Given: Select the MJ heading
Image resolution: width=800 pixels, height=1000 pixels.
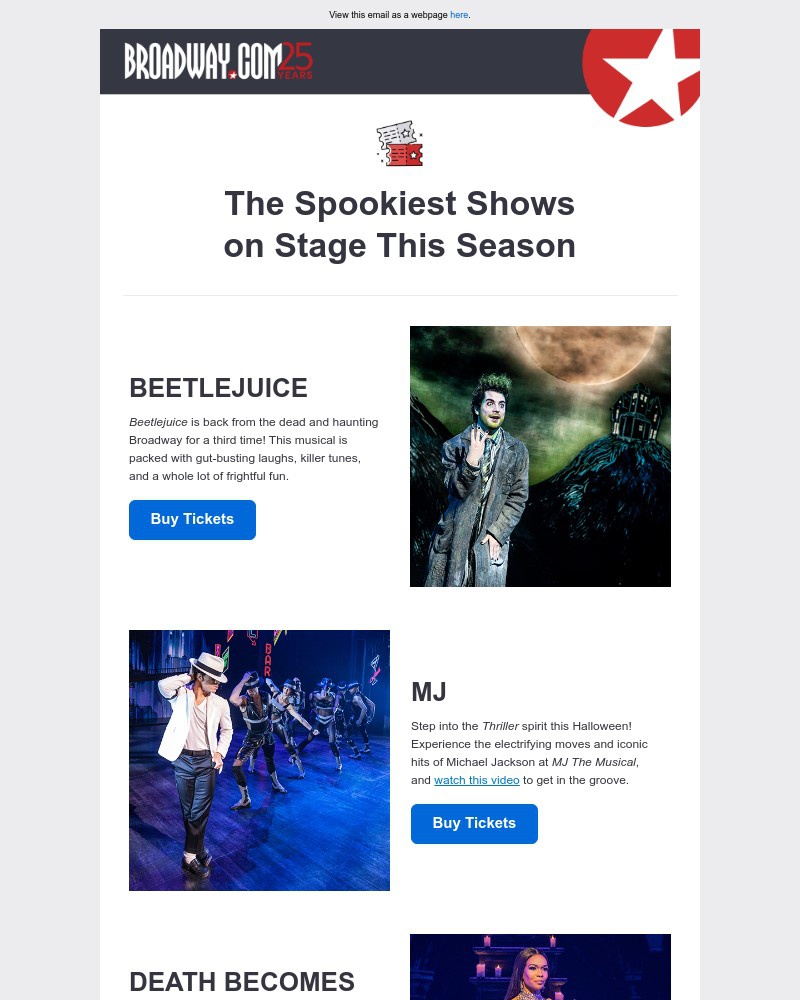Looking at the screenshot, I should pyautogui.click(x=429, y=692).
